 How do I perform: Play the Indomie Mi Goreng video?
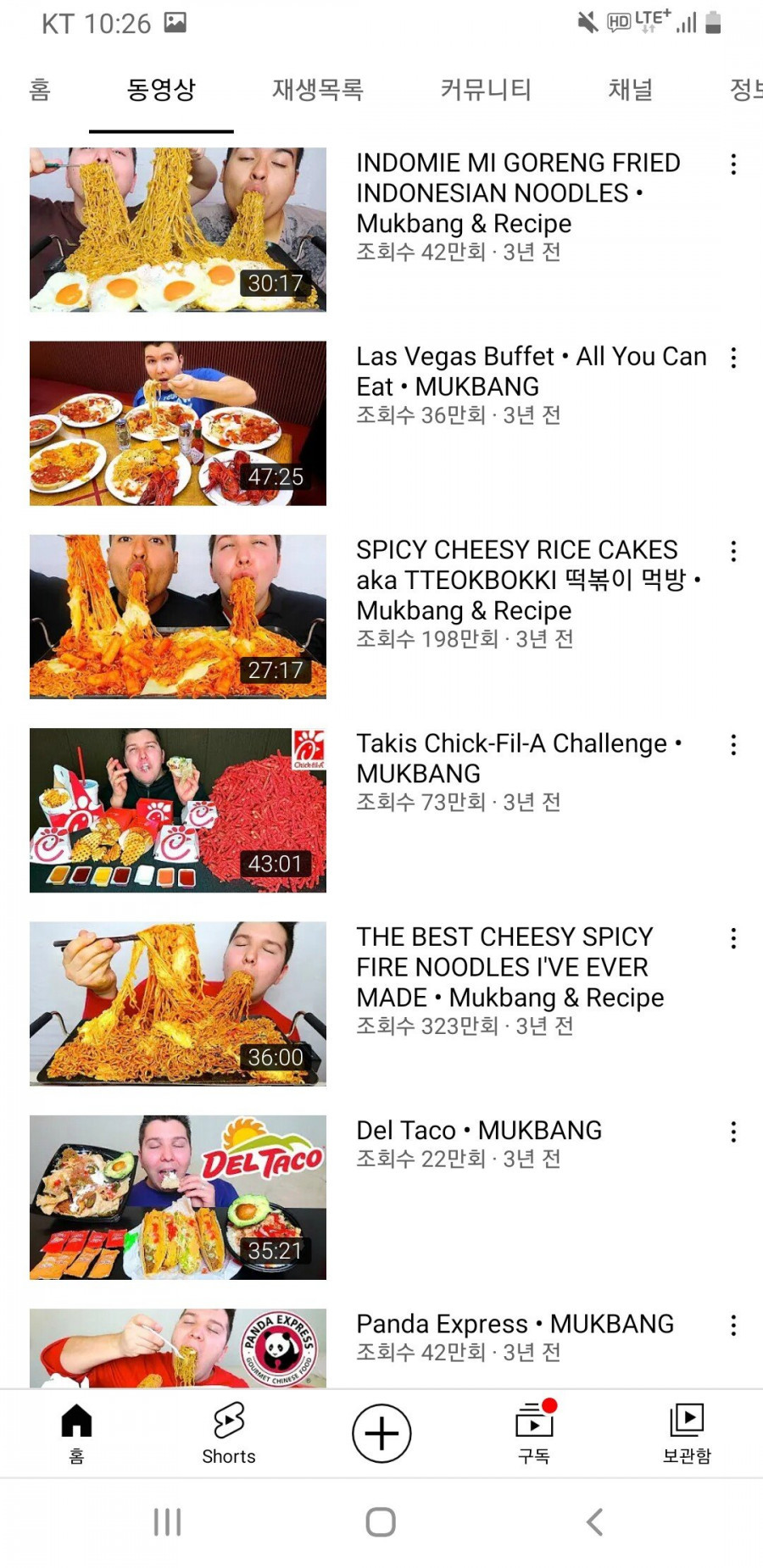pos(178,230)
